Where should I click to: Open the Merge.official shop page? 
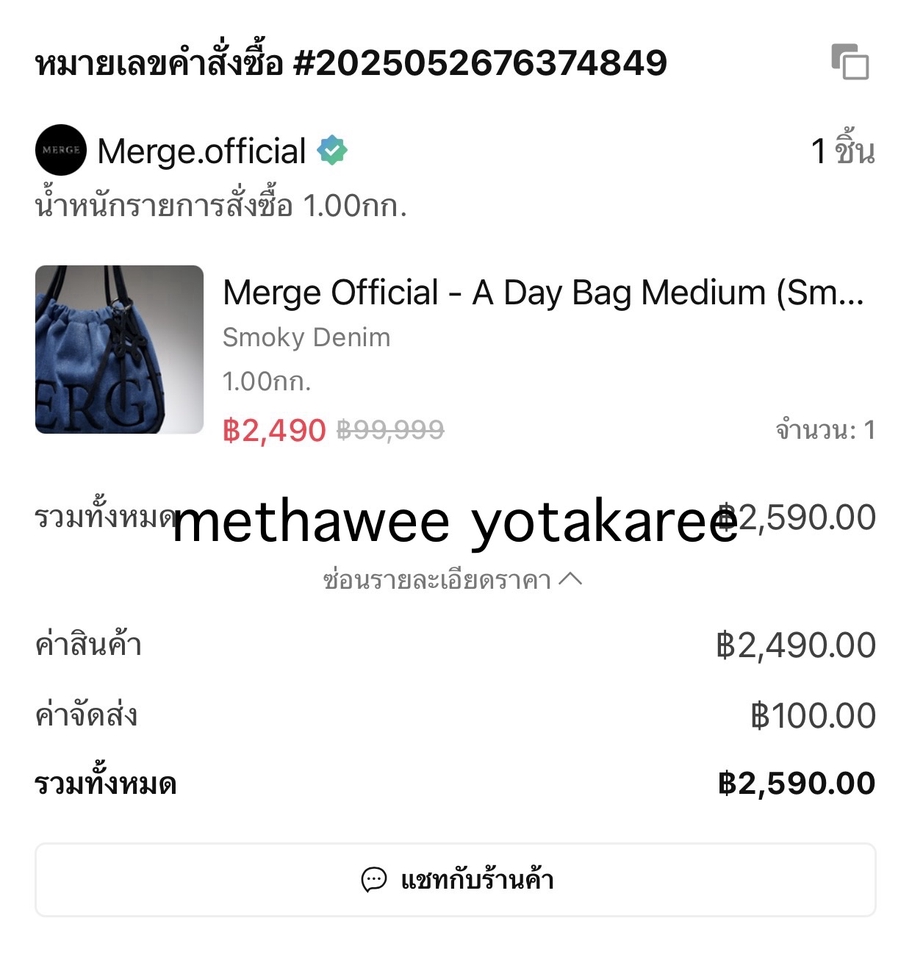[x=201, y=152]
